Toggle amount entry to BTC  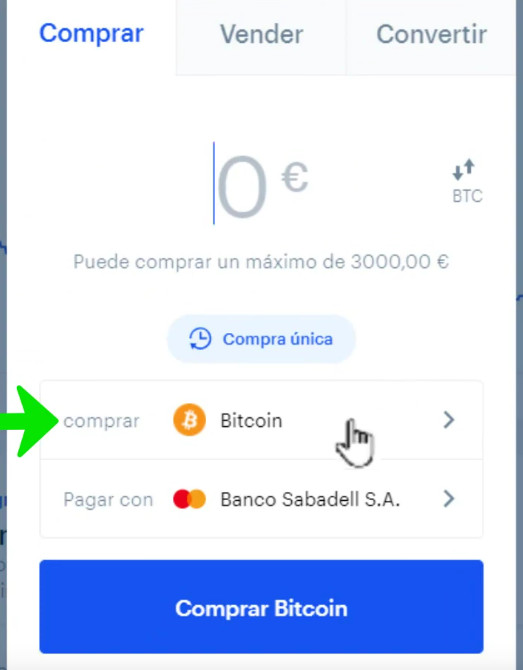467,181
